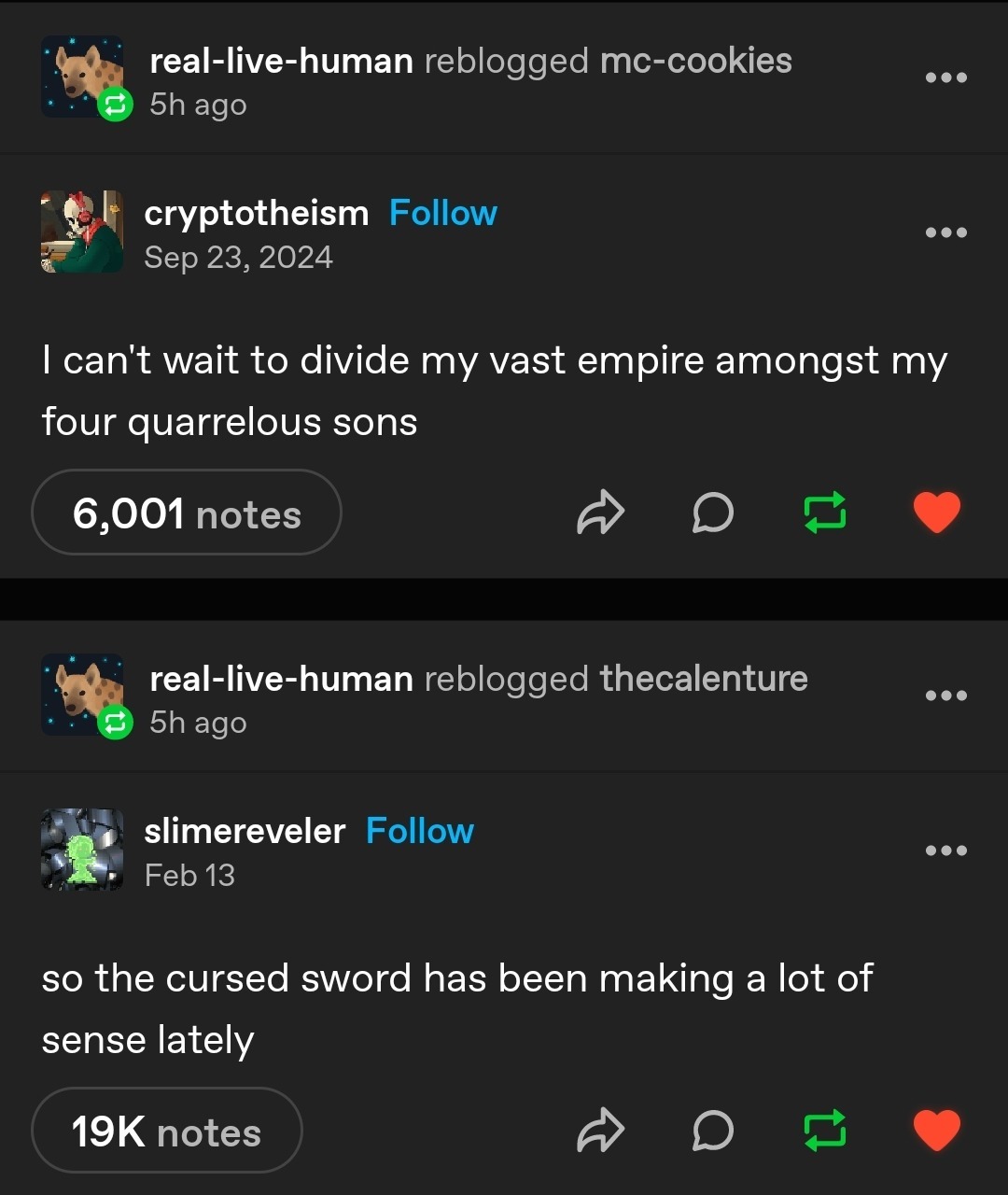Open overflow menu beside cryptotheism's name
Viewport: 1008px width, 1195px height.
(x=945, y=232)
